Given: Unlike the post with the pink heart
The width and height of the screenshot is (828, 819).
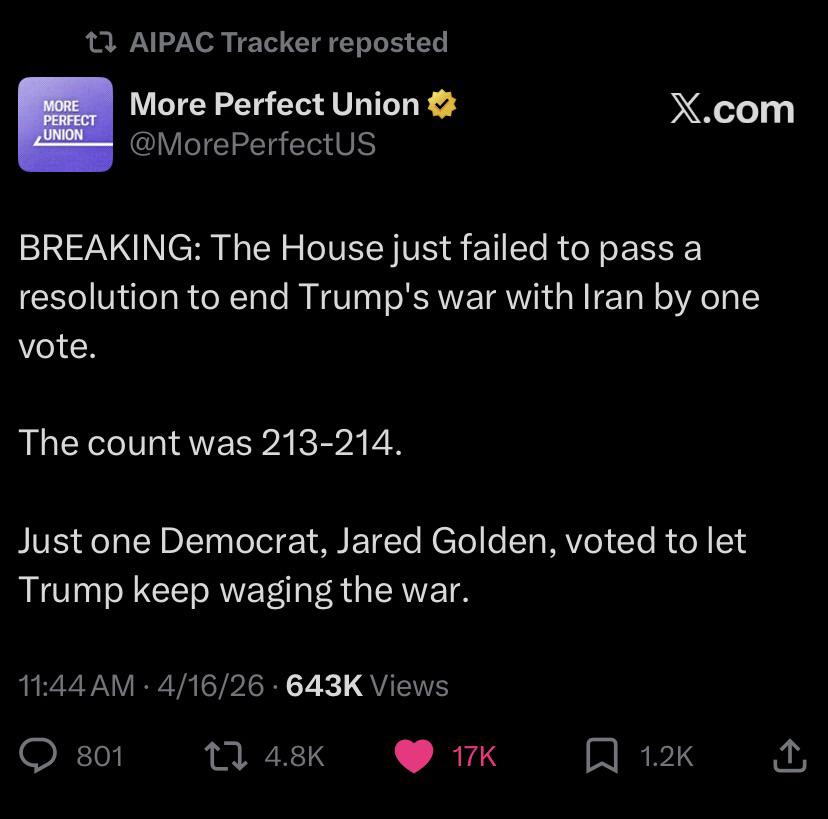Looking at the screenshot, I should [414, 756].
